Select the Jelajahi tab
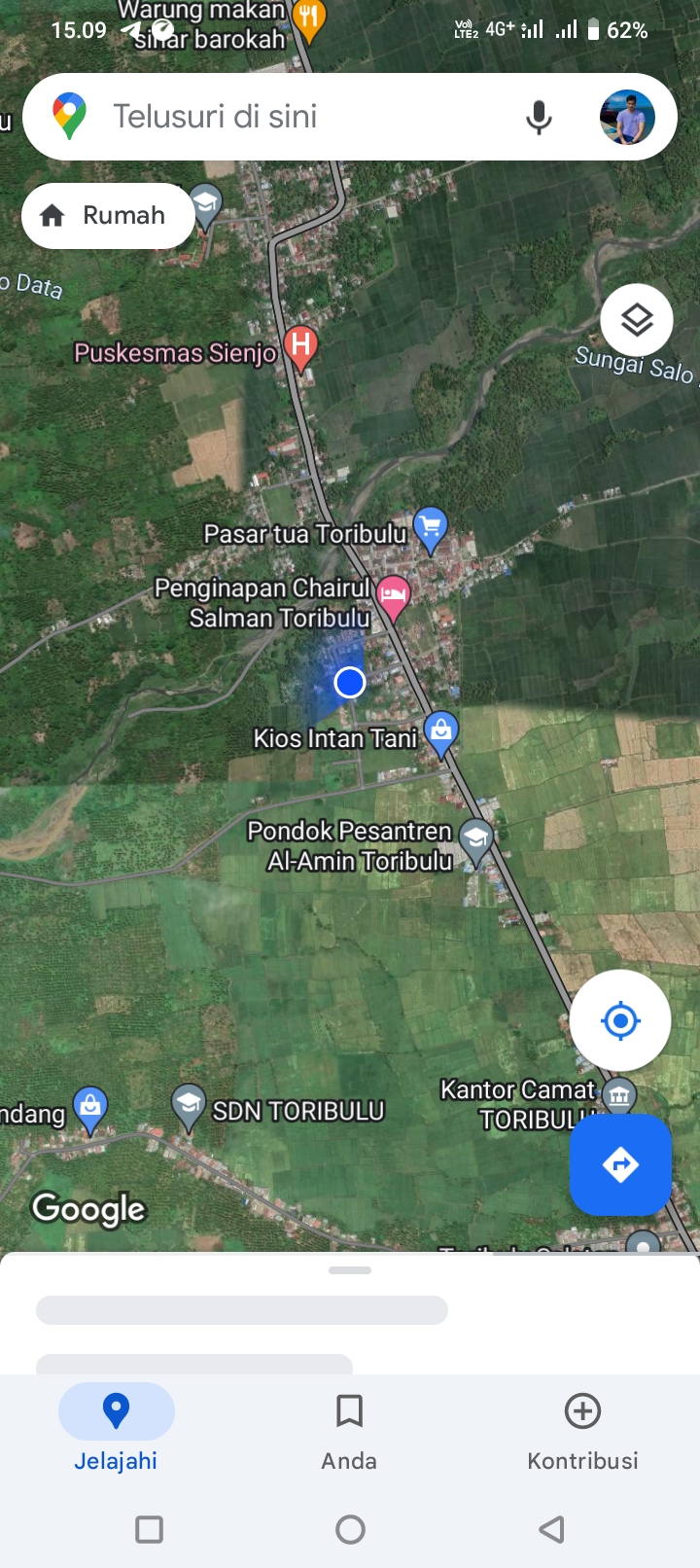This screenshot has height=1568, width=700. [116, 1431]
